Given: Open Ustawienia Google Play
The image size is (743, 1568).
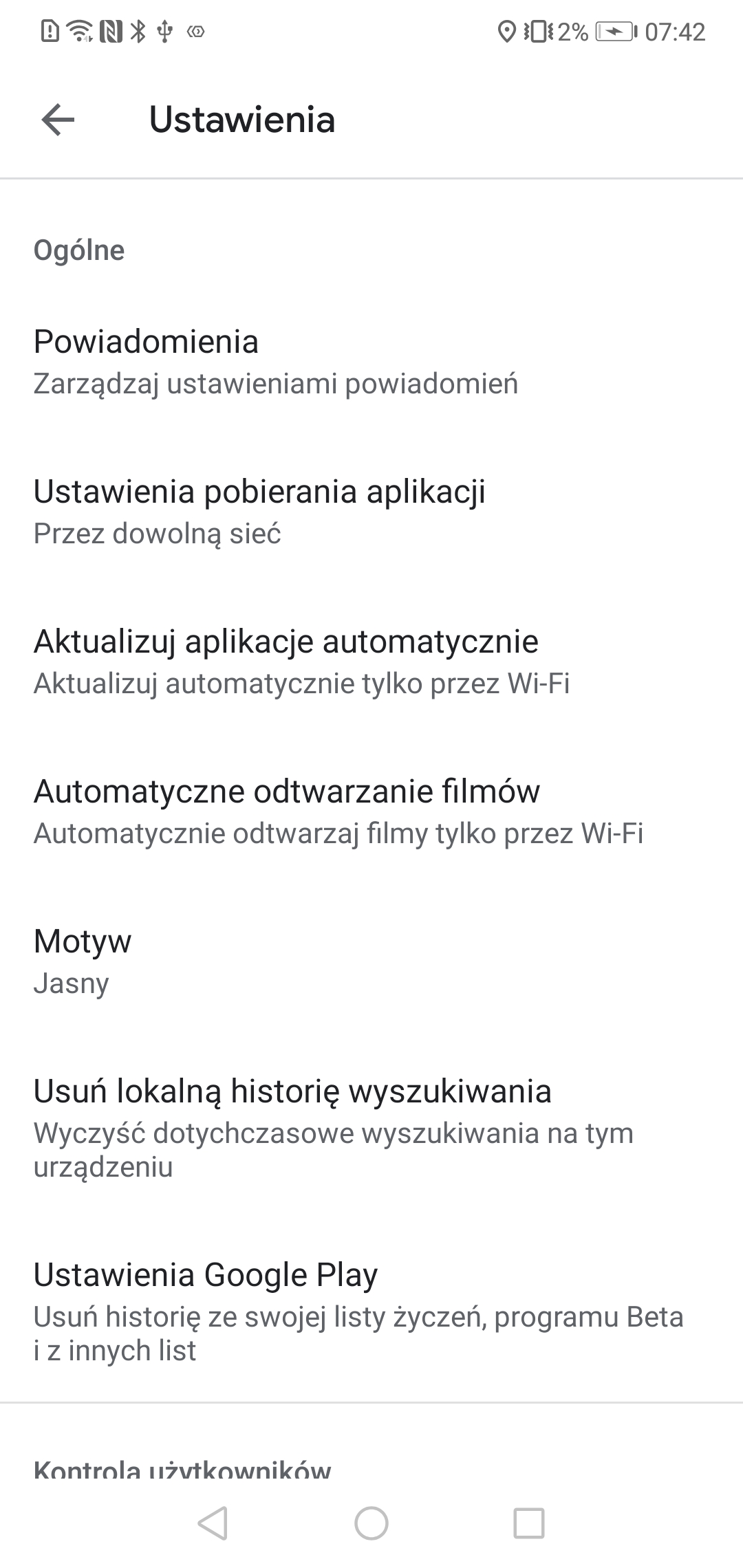Looking at the screenshot, I should coord(371,1311).
